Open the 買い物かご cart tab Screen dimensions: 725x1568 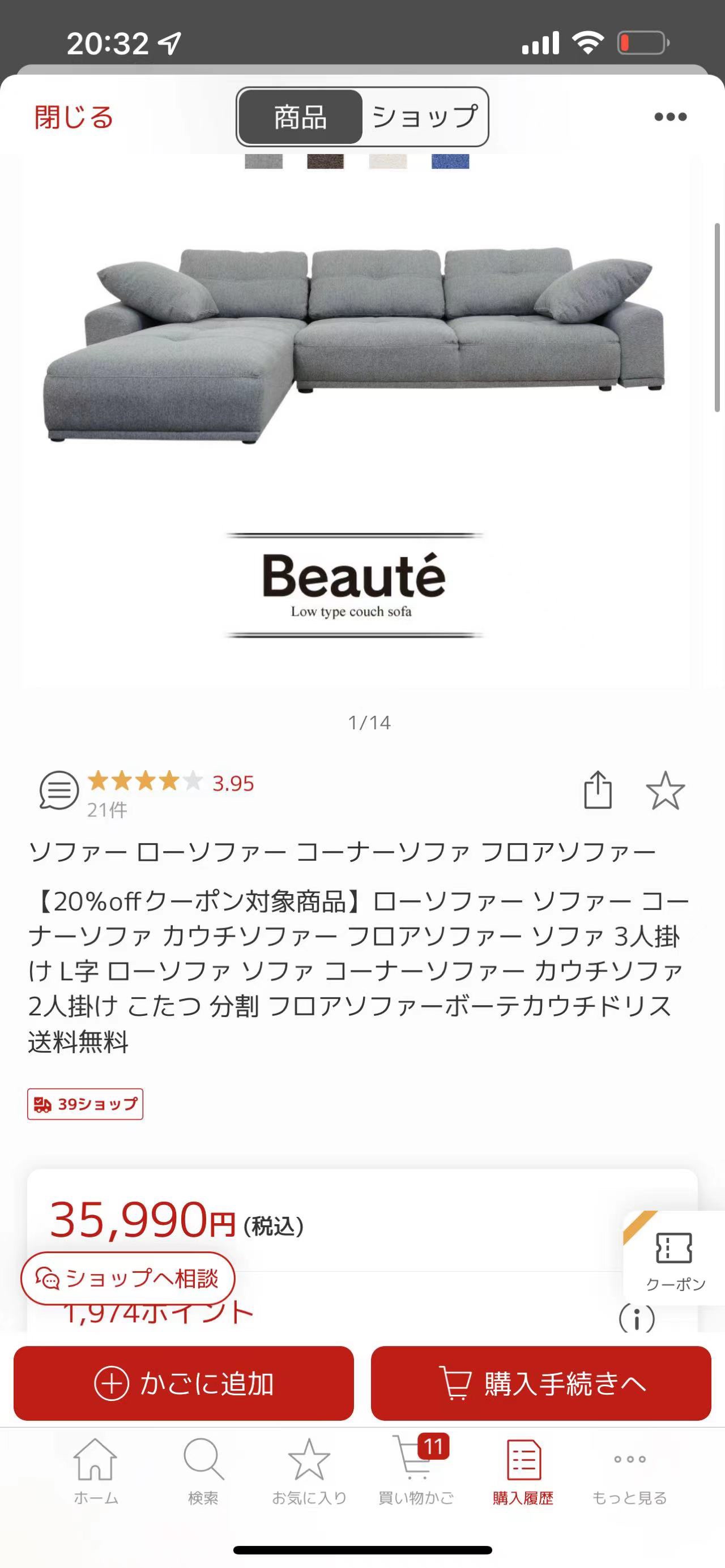coord(416,1471)
